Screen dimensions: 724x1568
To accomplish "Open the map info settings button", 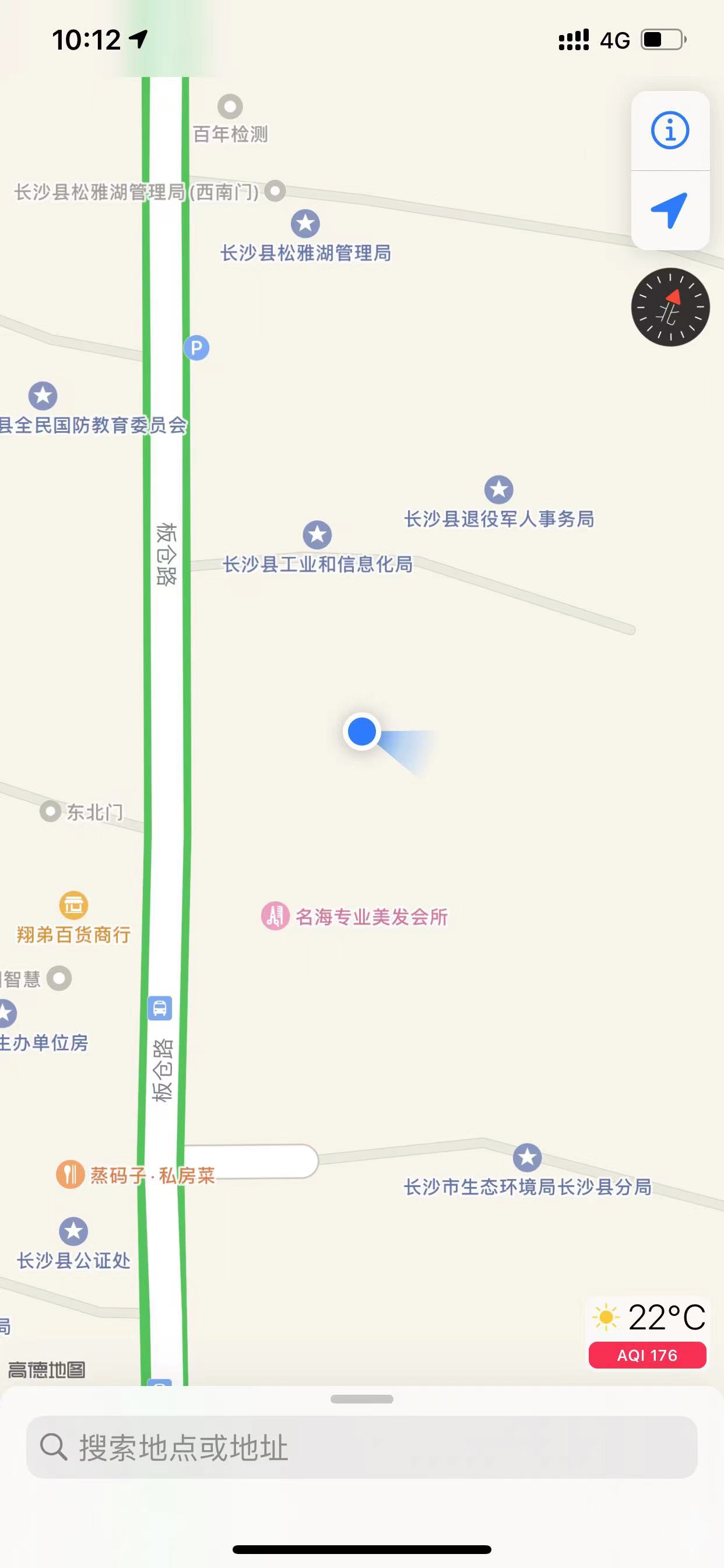I will click(x=670, y=130).
